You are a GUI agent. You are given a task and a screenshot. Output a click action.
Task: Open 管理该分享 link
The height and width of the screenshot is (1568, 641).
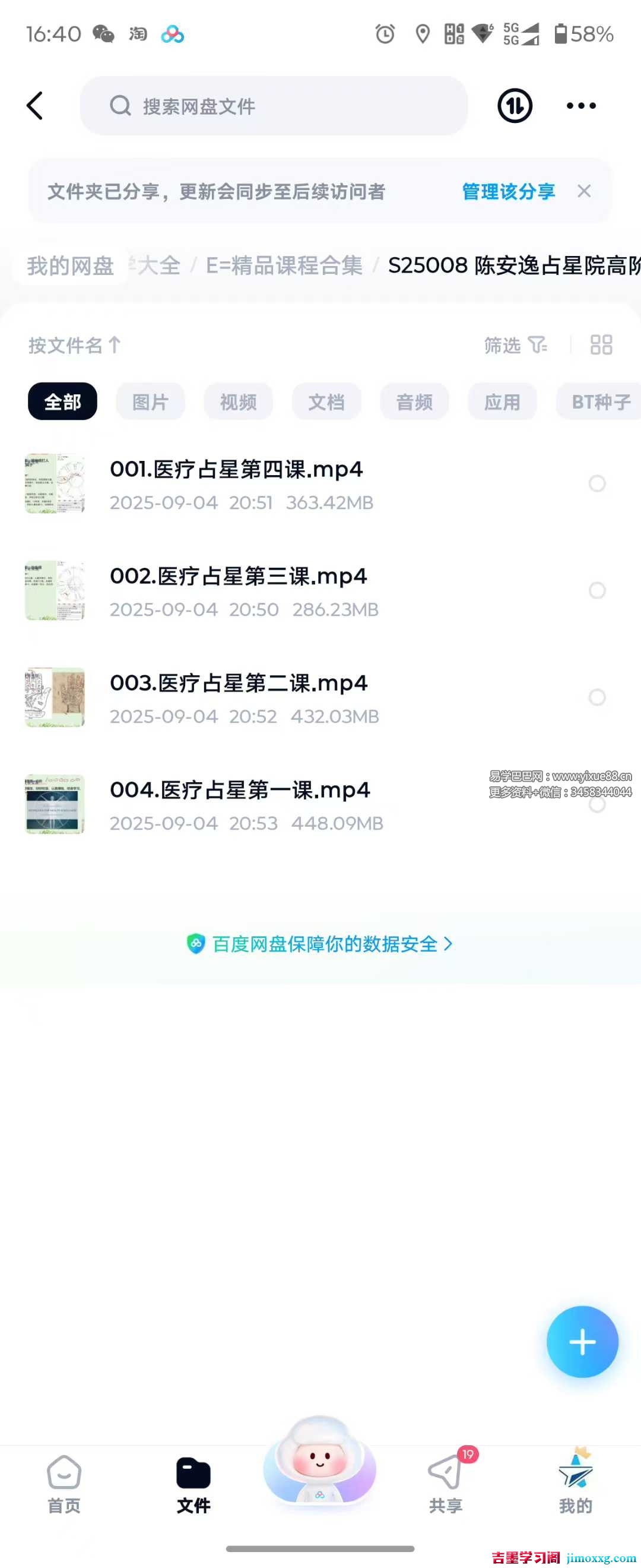coord(509,192)
